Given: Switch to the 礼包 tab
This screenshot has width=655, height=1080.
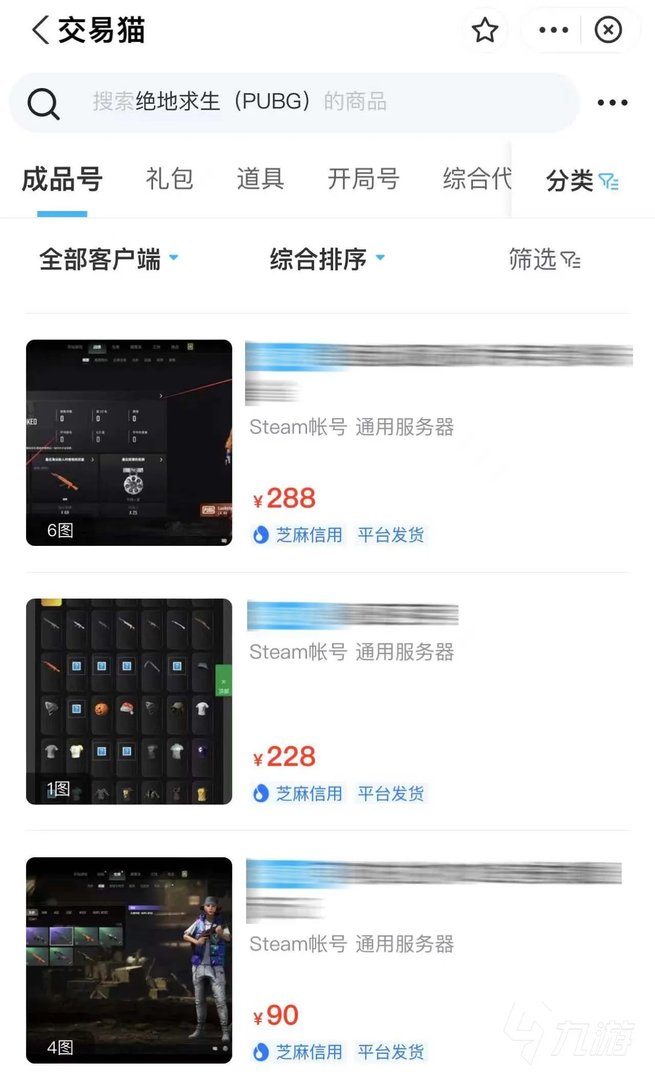Looking at the screenshot, I should (169, 179).
